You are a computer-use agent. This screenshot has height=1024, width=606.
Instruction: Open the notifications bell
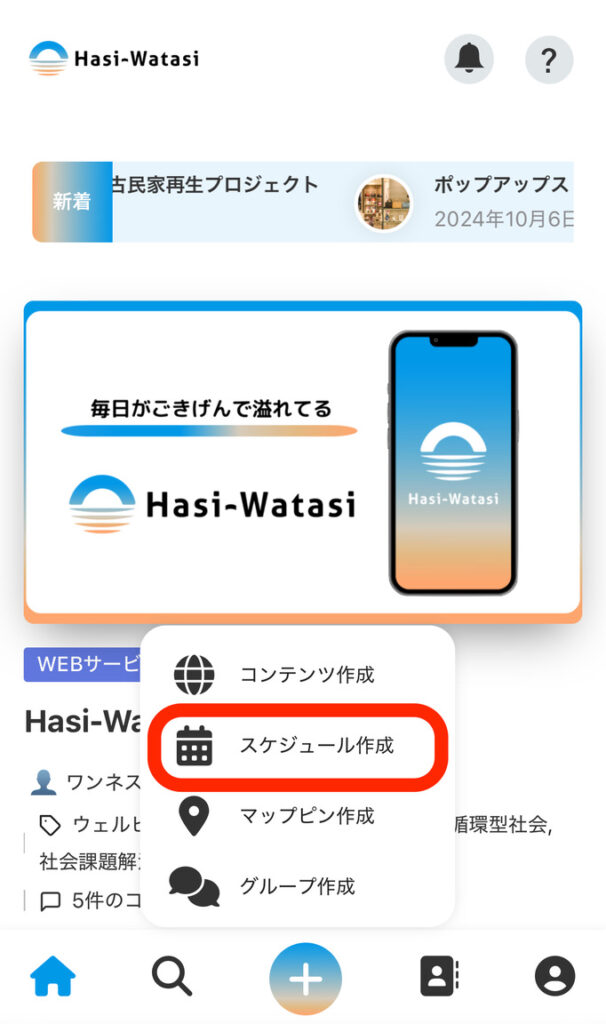(468, 60)
